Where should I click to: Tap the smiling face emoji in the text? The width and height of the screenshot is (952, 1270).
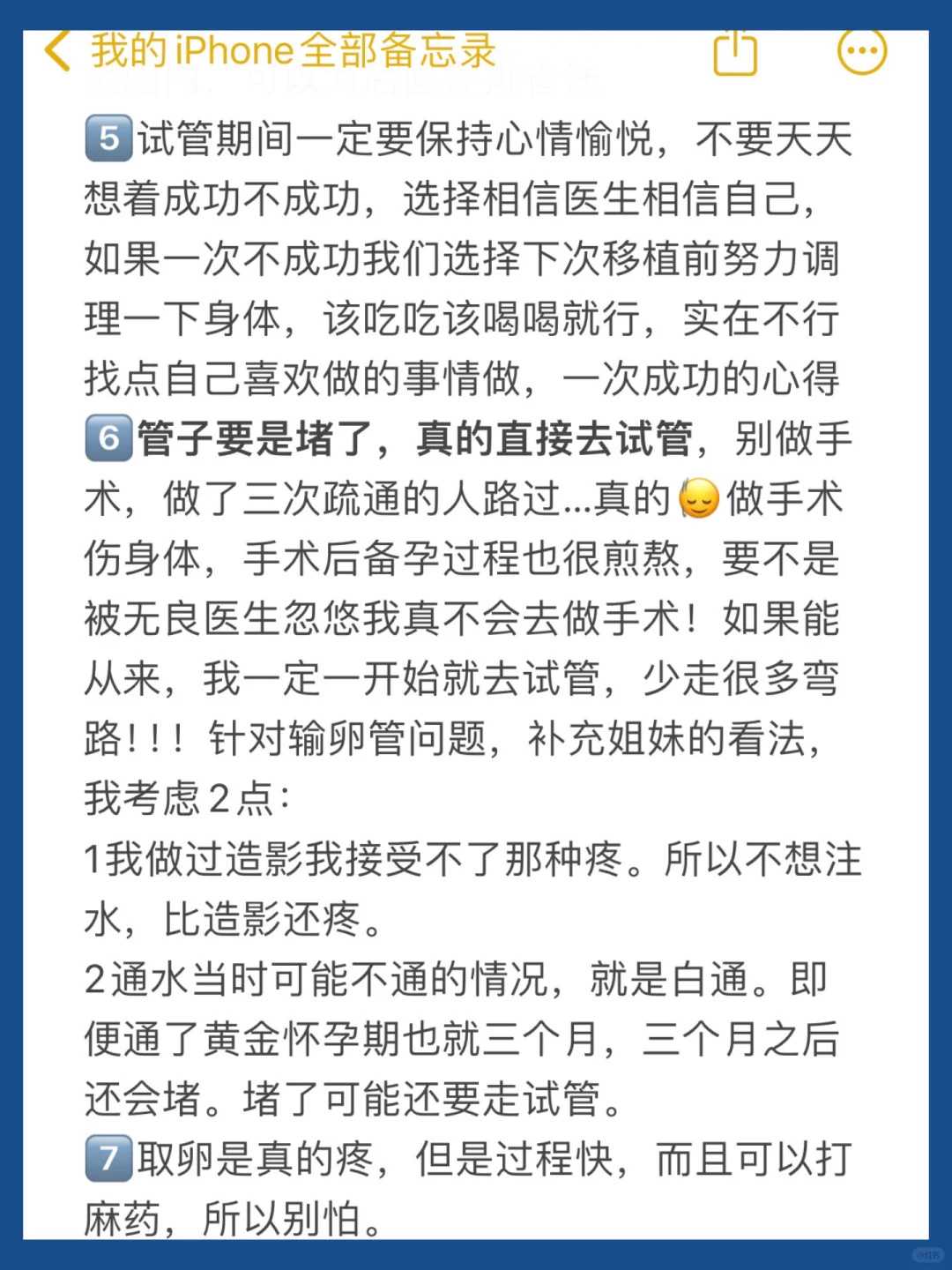(x=695, y=497)
